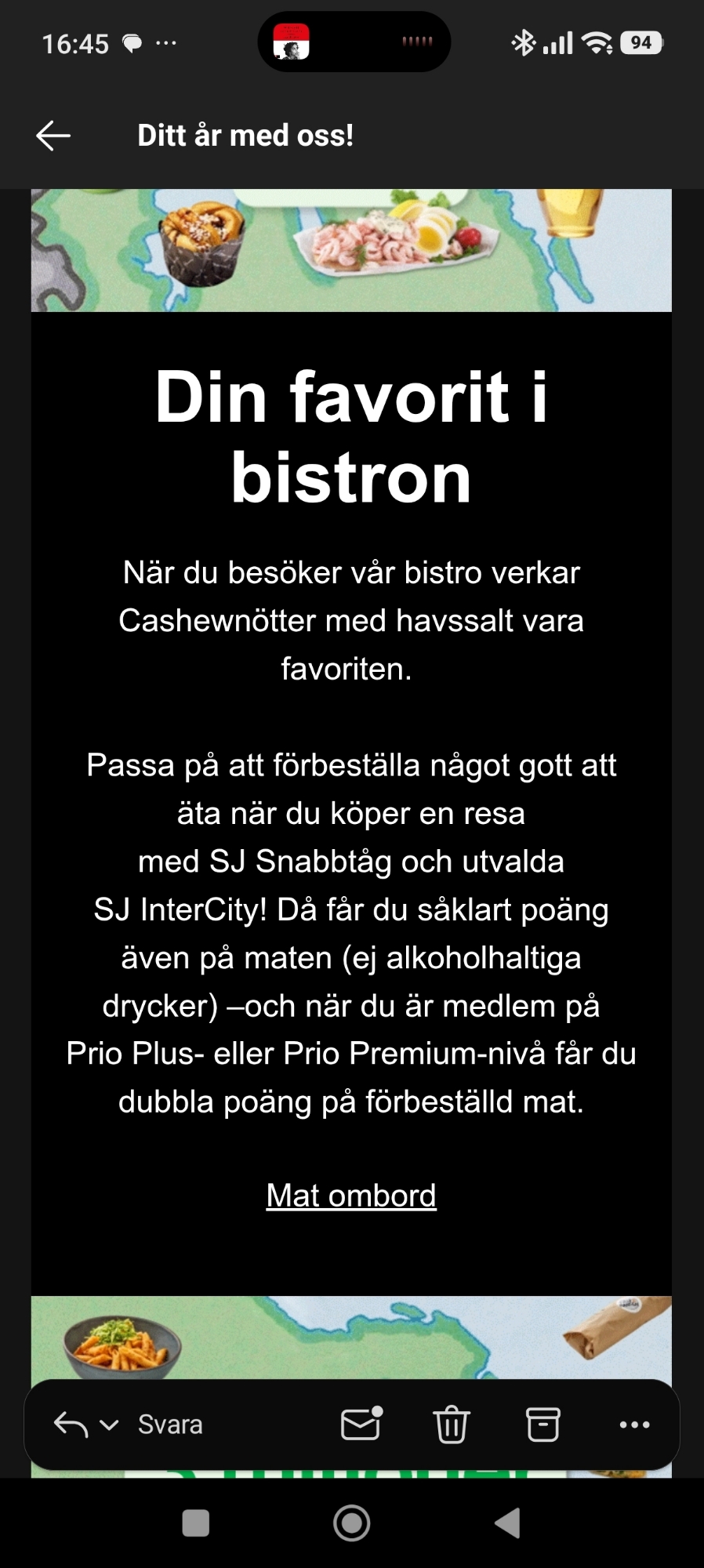Go back using the top arrow

pos(53,136)
